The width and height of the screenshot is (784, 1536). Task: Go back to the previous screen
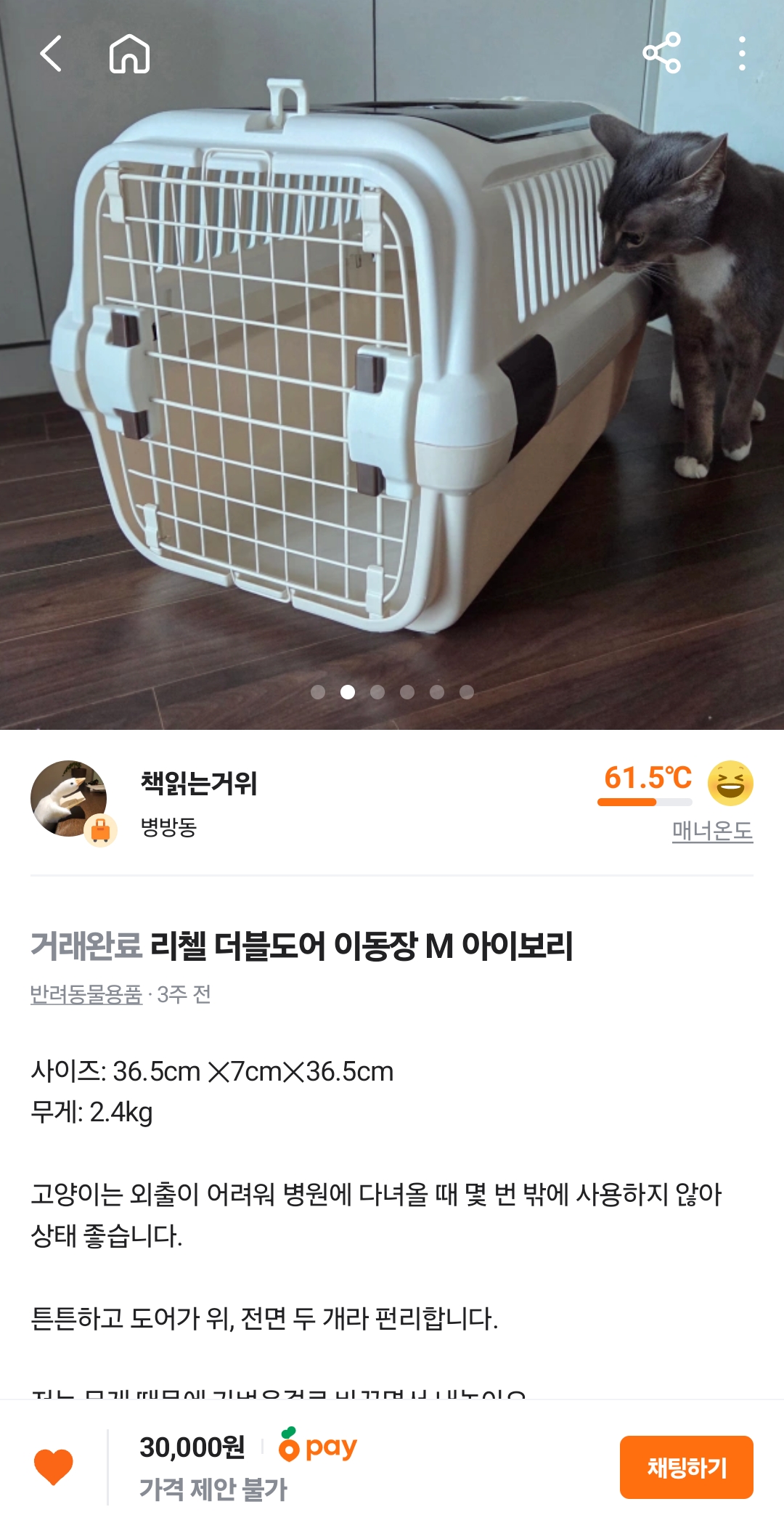pyautogui.click(x=51, y=54)
